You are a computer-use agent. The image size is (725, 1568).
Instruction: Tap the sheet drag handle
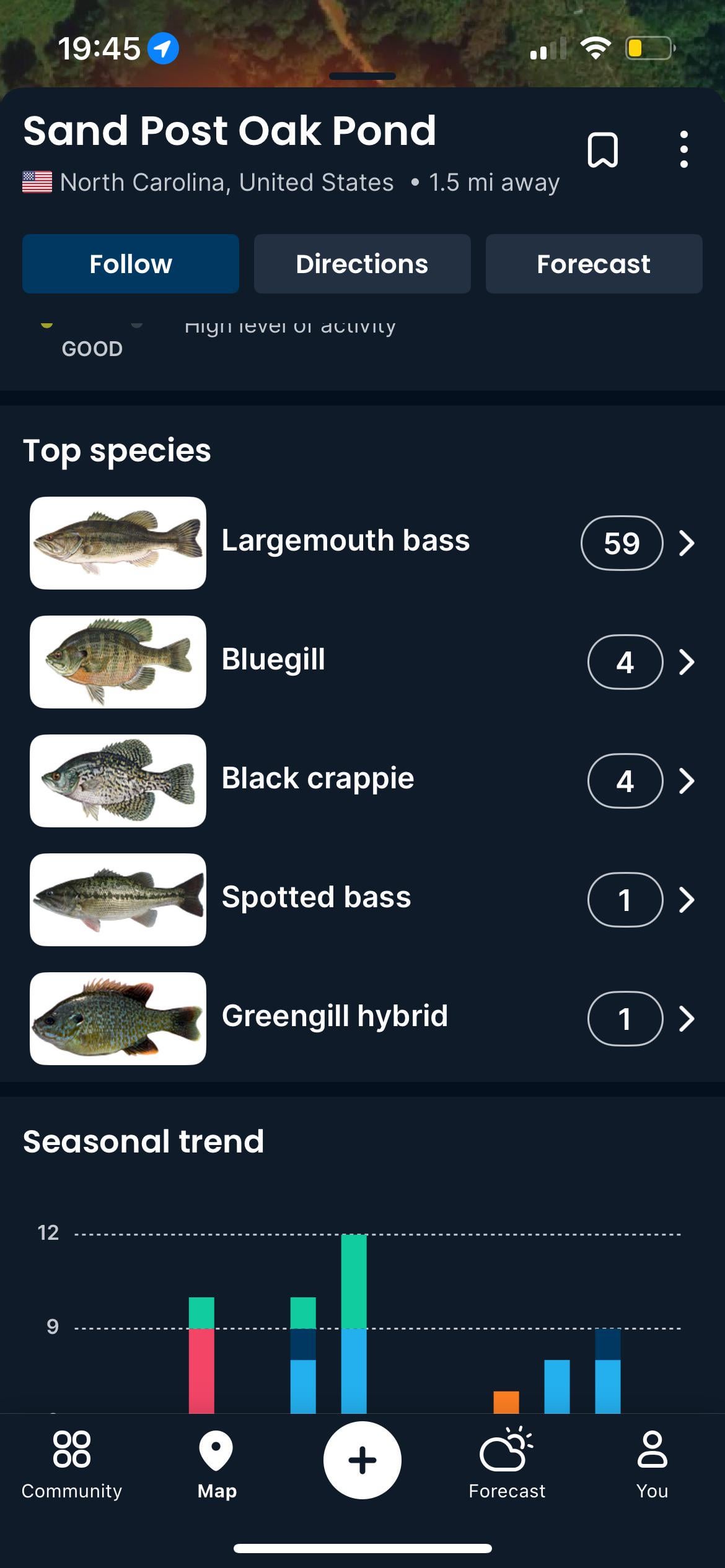point(362,76)
